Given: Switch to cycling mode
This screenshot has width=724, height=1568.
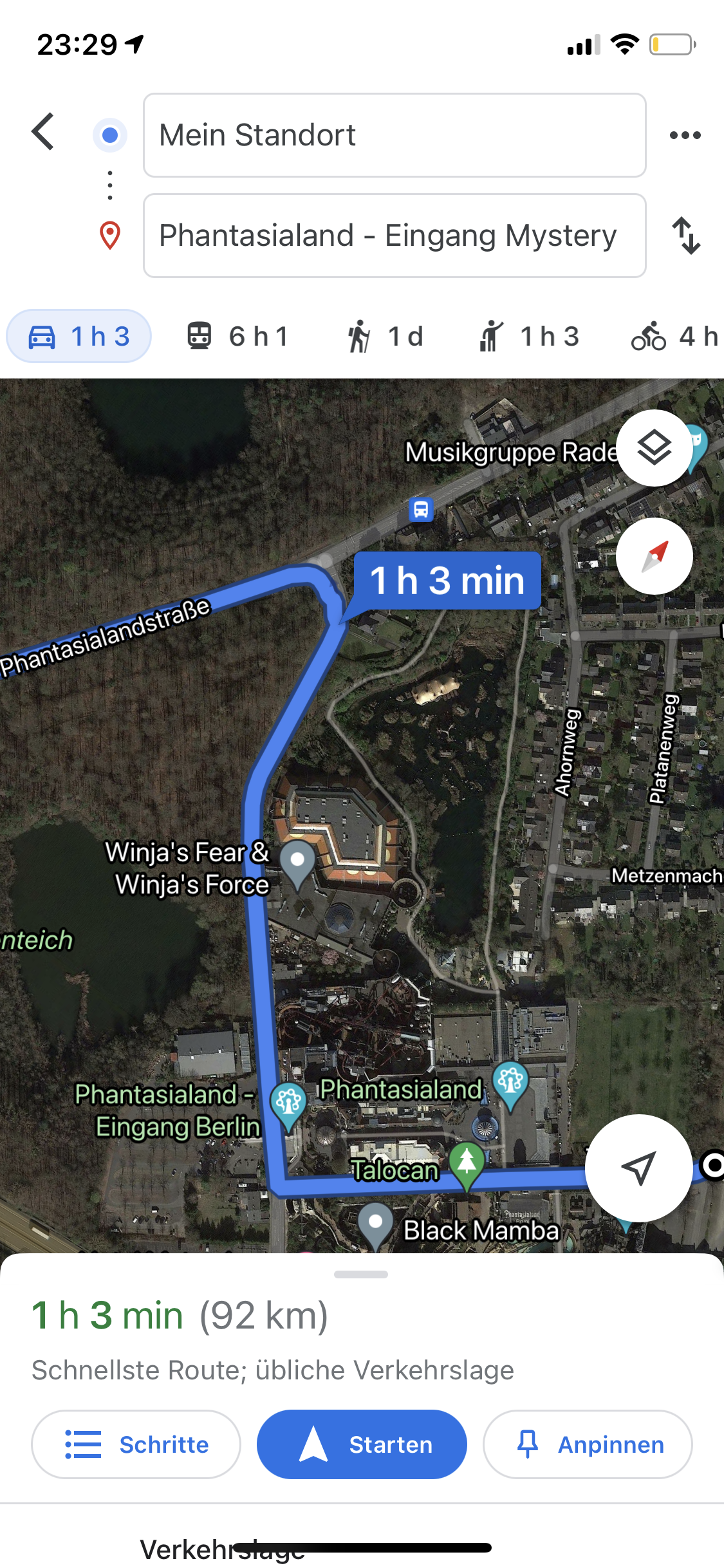Looking at the screenshot, I should (x=676, y=336).
